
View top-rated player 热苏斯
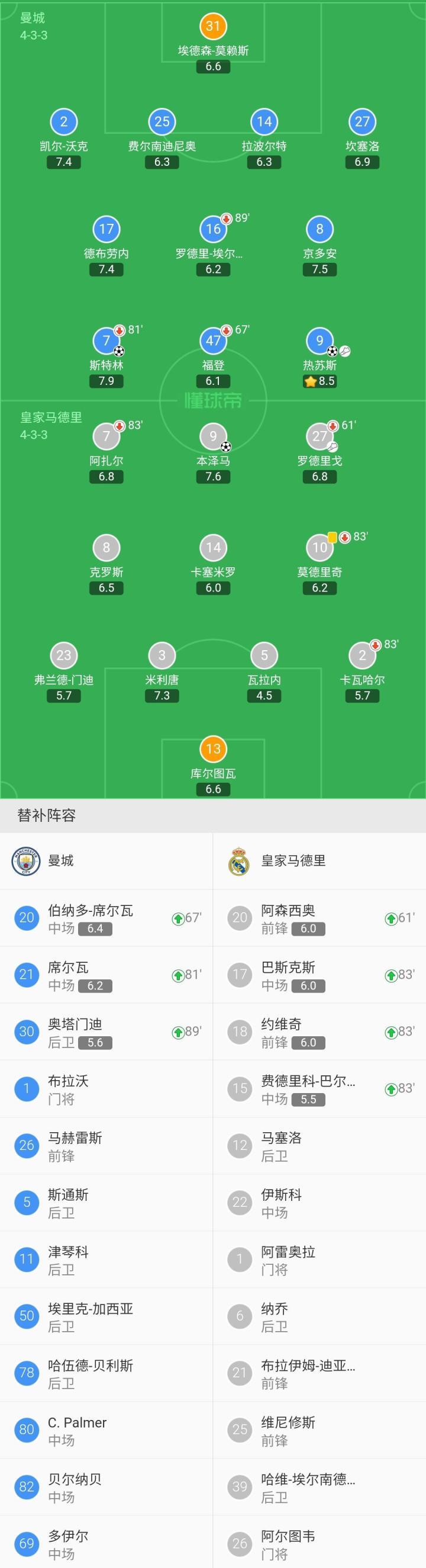319,341
